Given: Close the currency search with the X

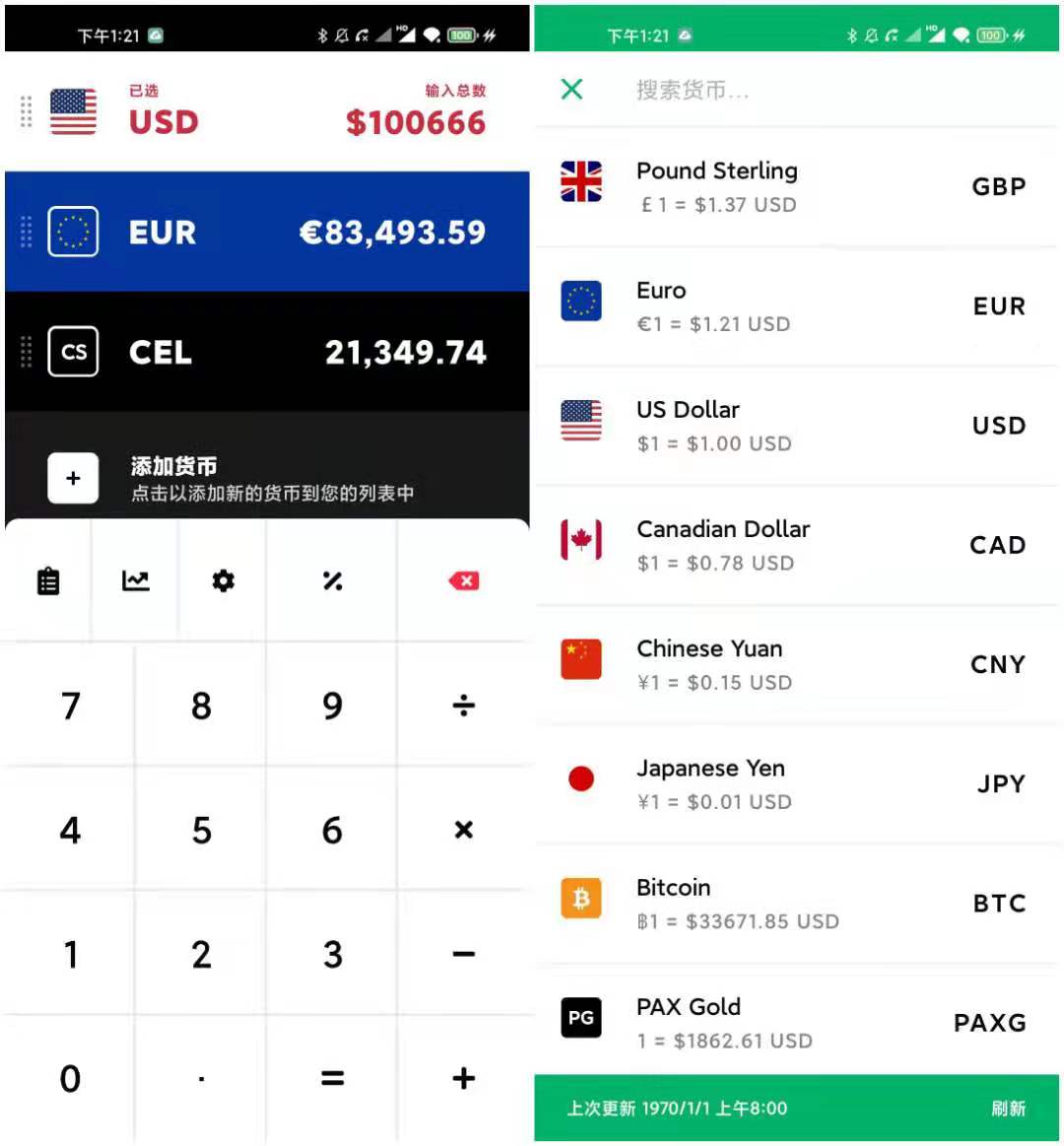Looking at the screenshot, I should pos(571,90).
